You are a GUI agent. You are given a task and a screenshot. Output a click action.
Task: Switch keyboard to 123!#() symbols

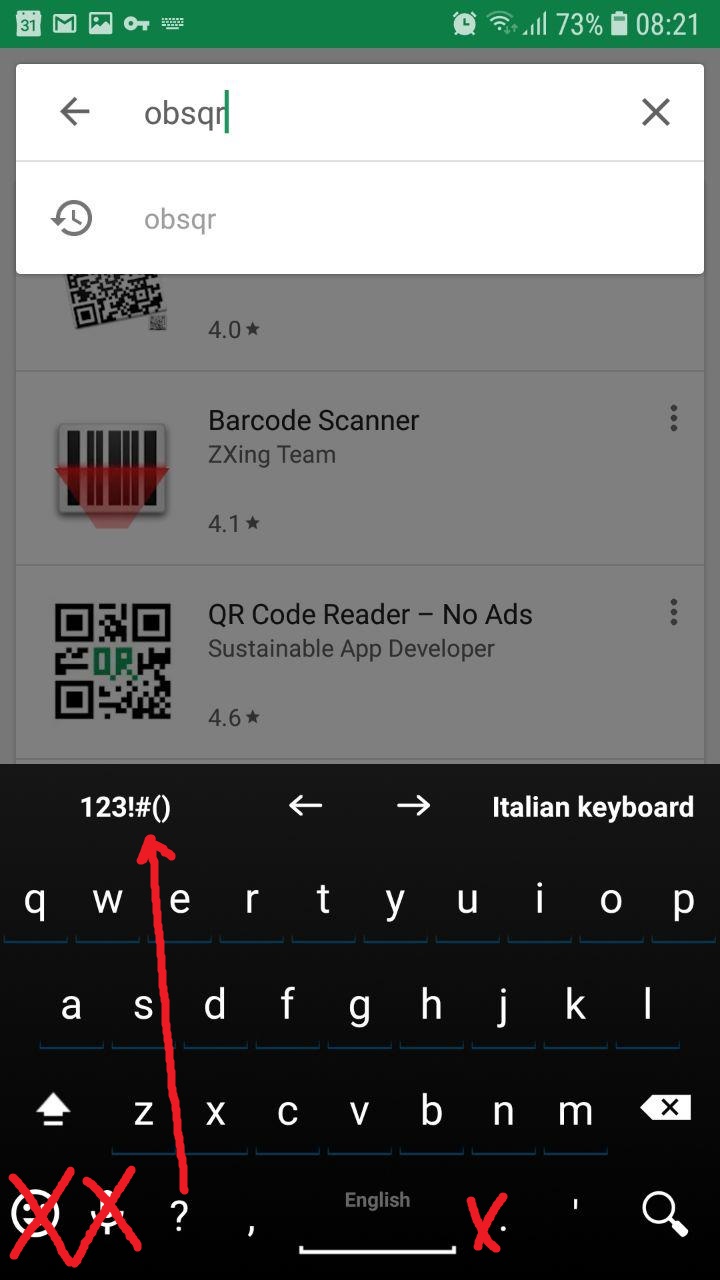tap(125, 807)
